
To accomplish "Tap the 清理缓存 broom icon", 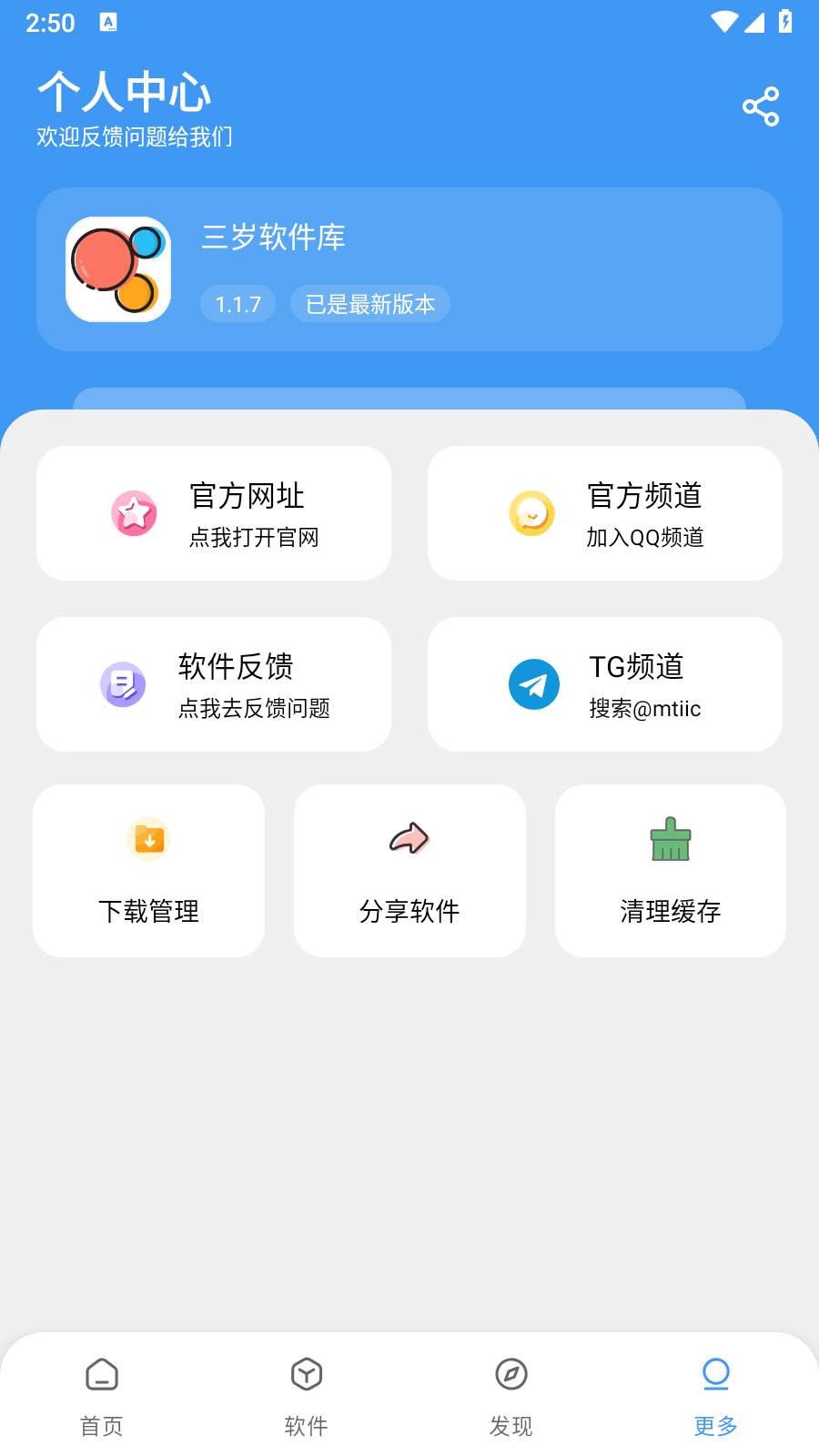I will (670, 839).
